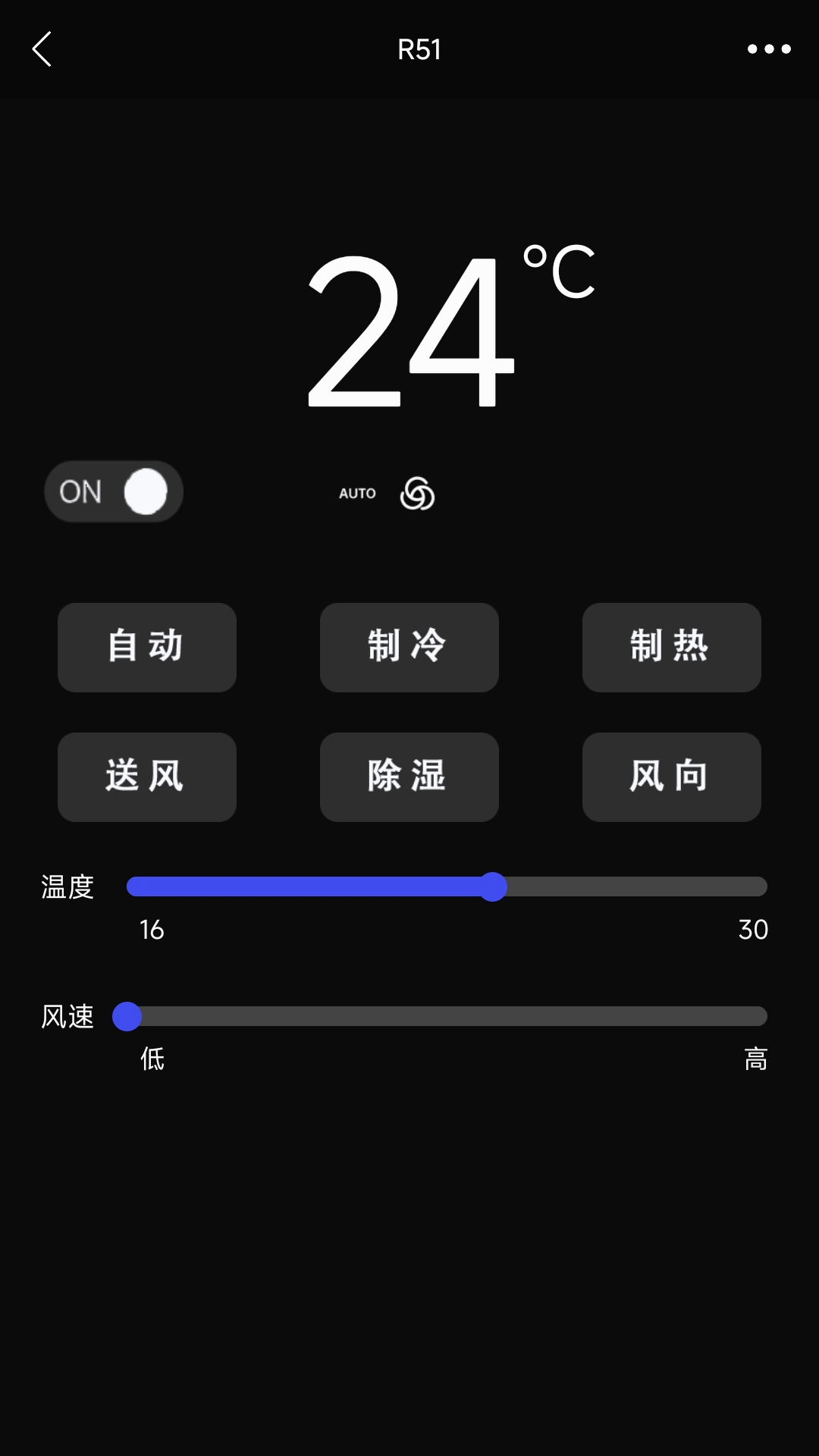Click the R51 device title

point(419,50)
